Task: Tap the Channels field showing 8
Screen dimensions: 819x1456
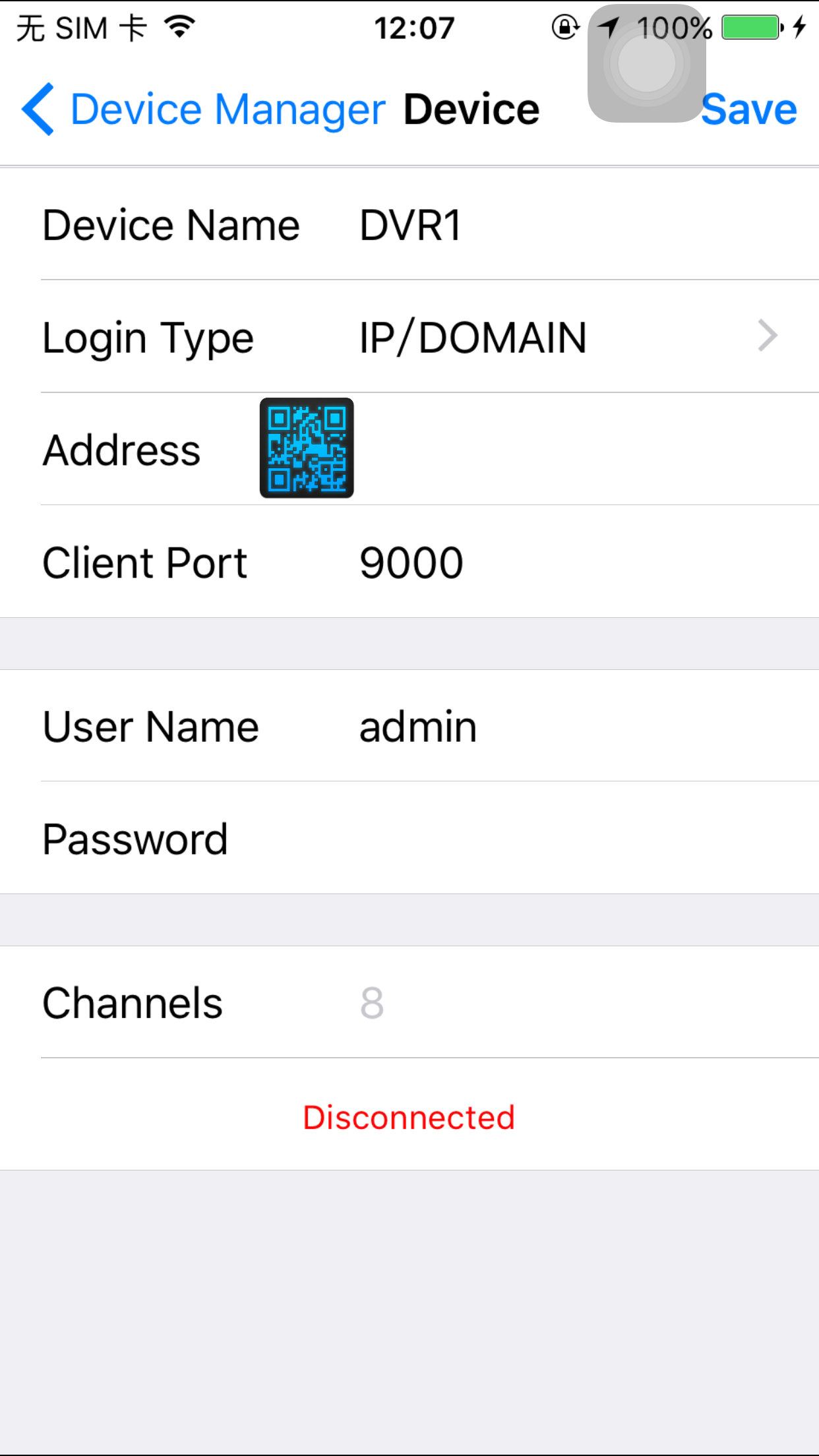Action: (373, 1002)
